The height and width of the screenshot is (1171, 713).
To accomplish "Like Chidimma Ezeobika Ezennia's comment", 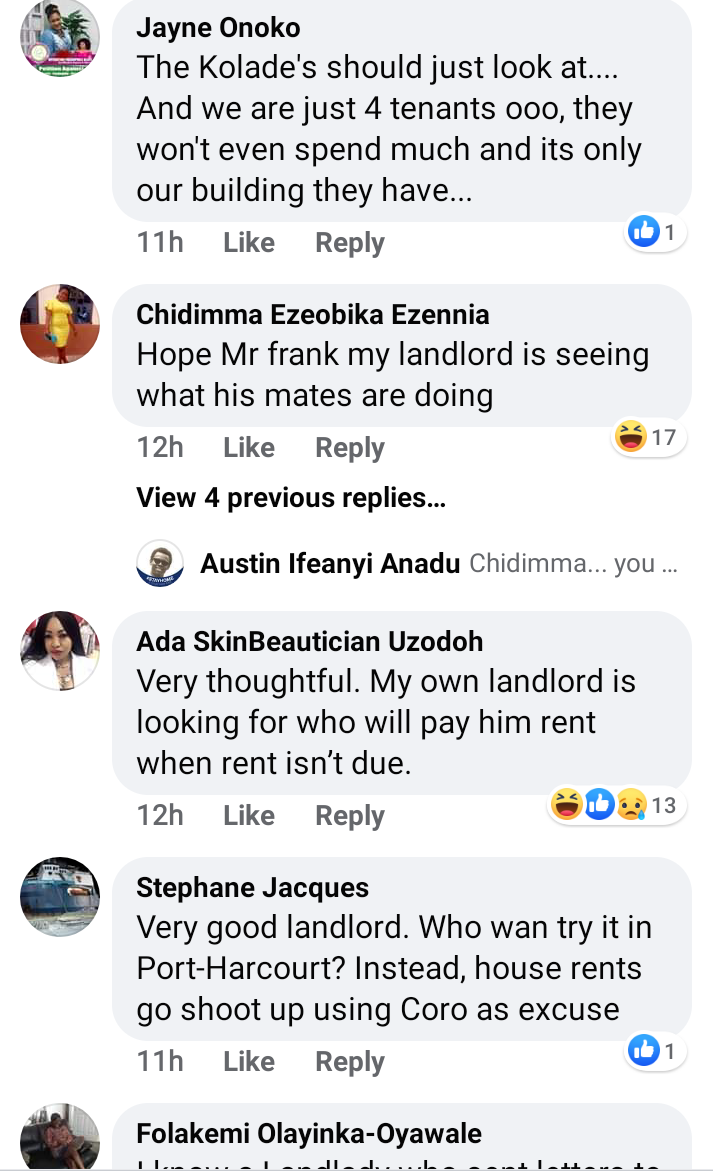I will (x=249, y=448).
